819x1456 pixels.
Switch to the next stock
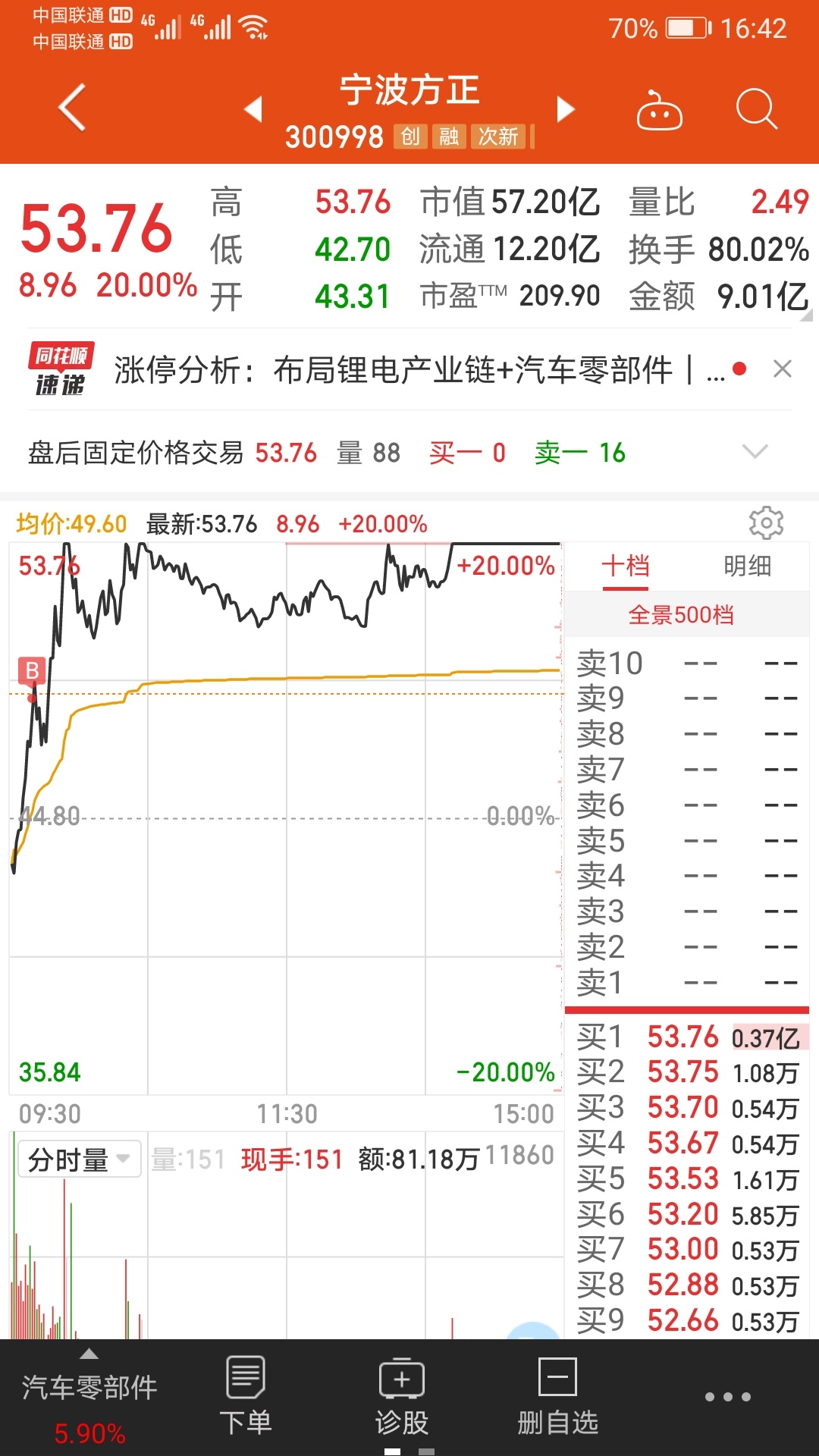tap(566, 108)
